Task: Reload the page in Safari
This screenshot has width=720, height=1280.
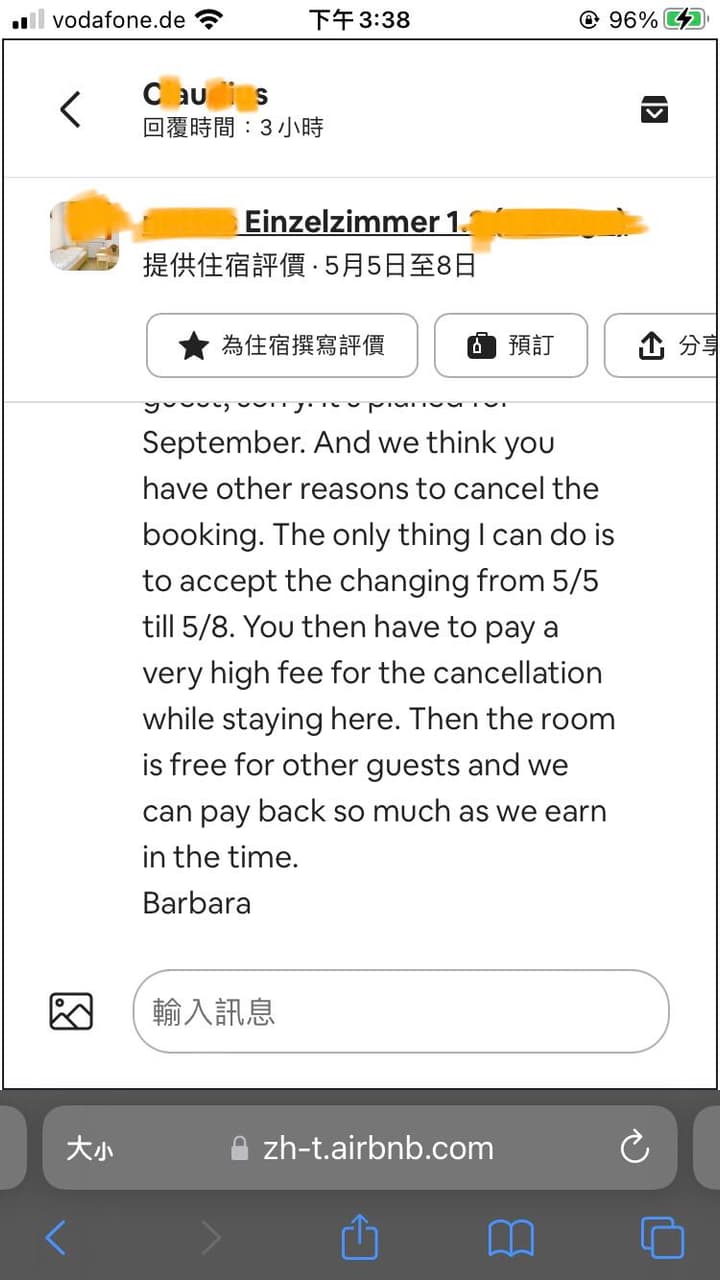Action: 635,1148
